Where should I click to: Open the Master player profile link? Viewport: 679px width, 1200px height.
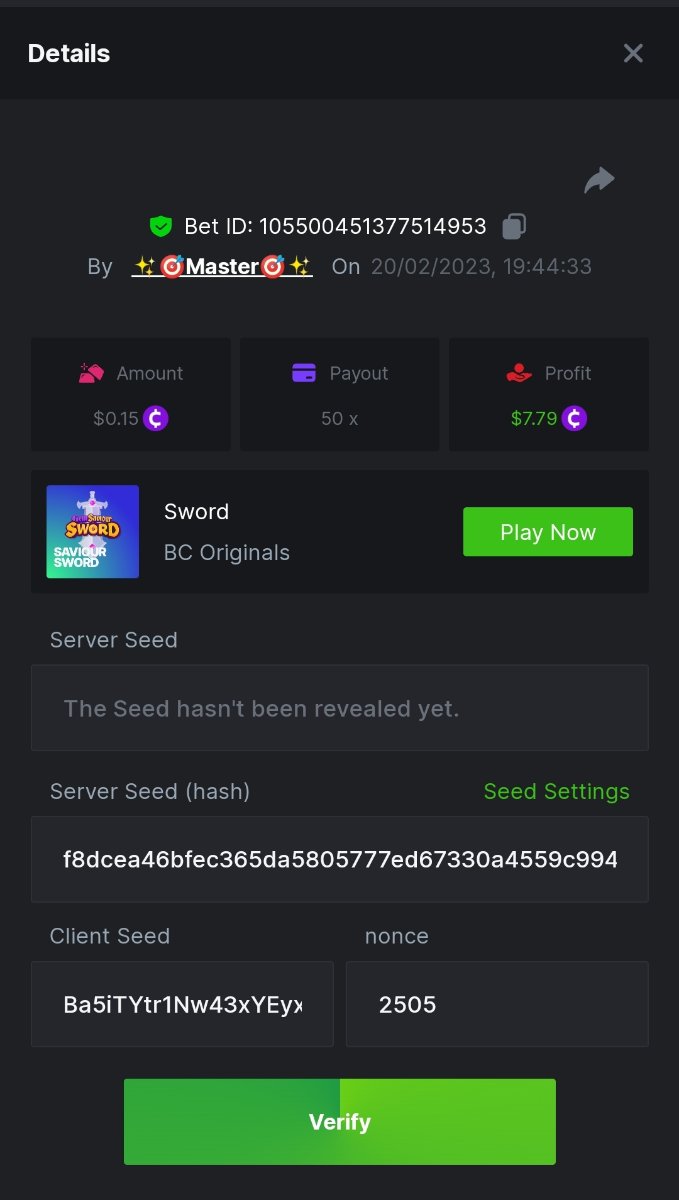coord(222,267)
